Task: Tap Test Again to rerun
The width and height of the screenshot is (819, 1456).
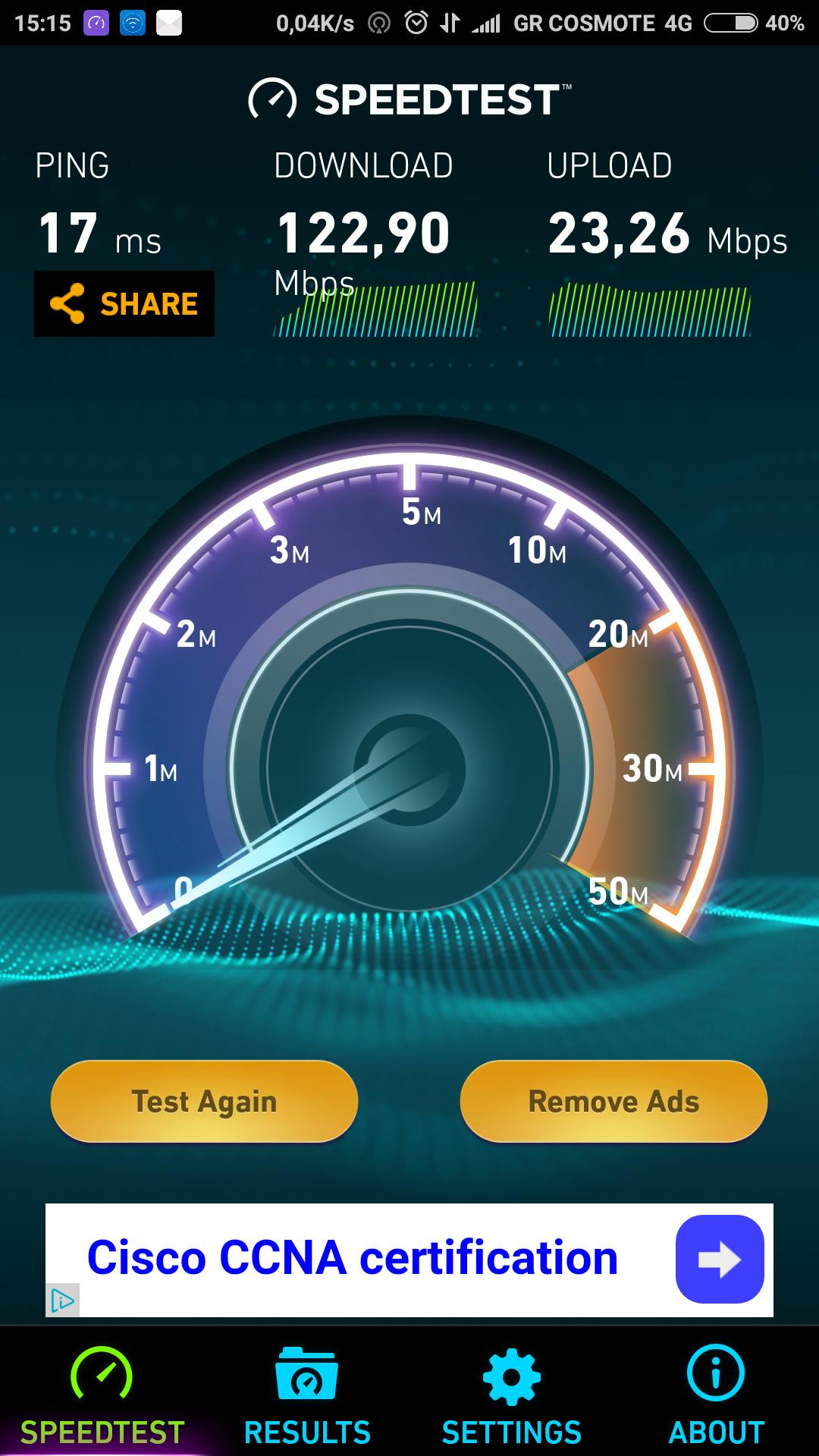Action: [204, 1101]
